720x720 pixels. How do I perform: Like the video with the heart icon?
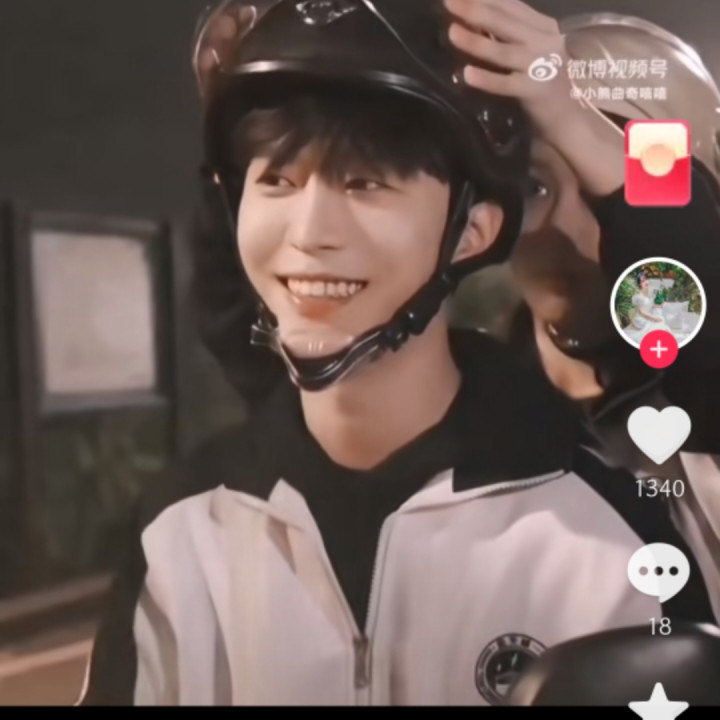tap(658, 435)
